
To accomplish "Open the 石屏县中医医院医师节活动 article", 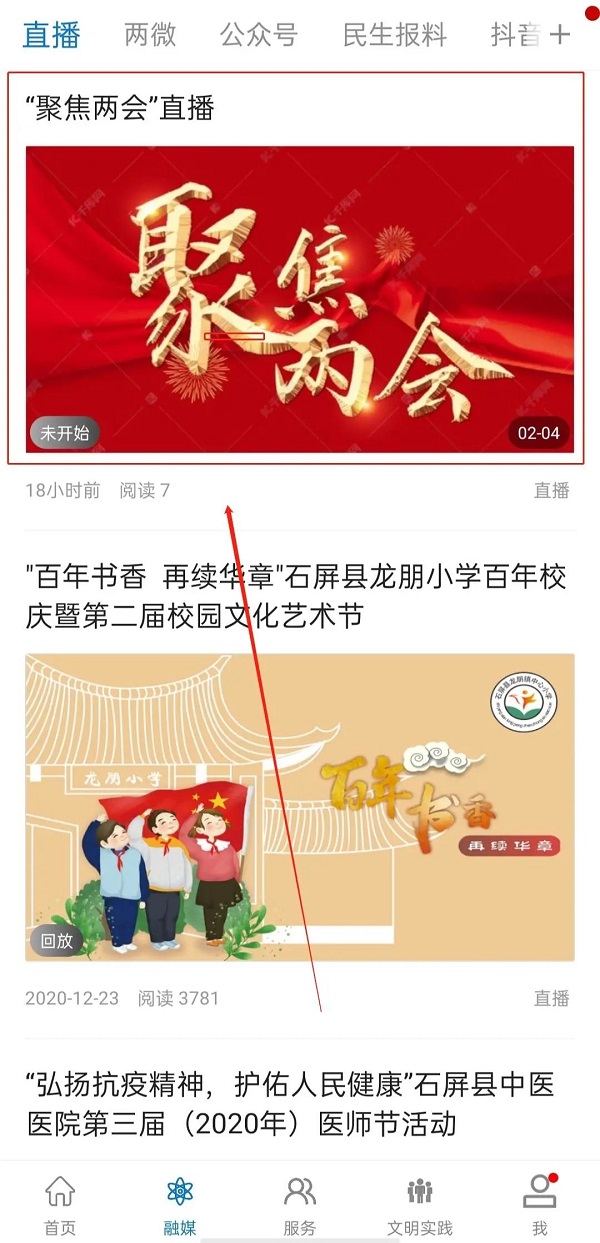I will pos(289,1104).
